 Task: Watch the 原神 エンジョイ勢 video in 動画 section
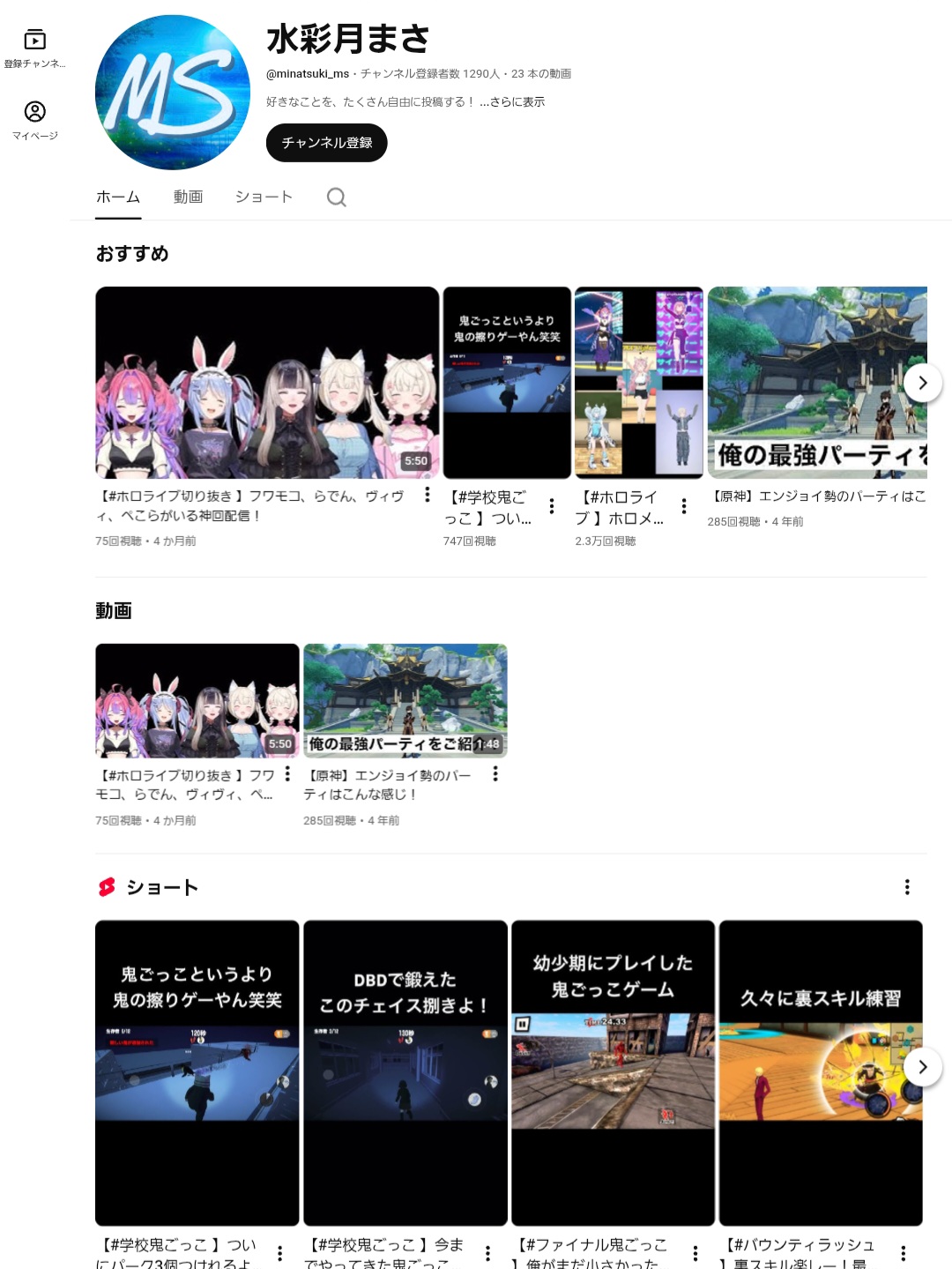click(x=405, y=700)
